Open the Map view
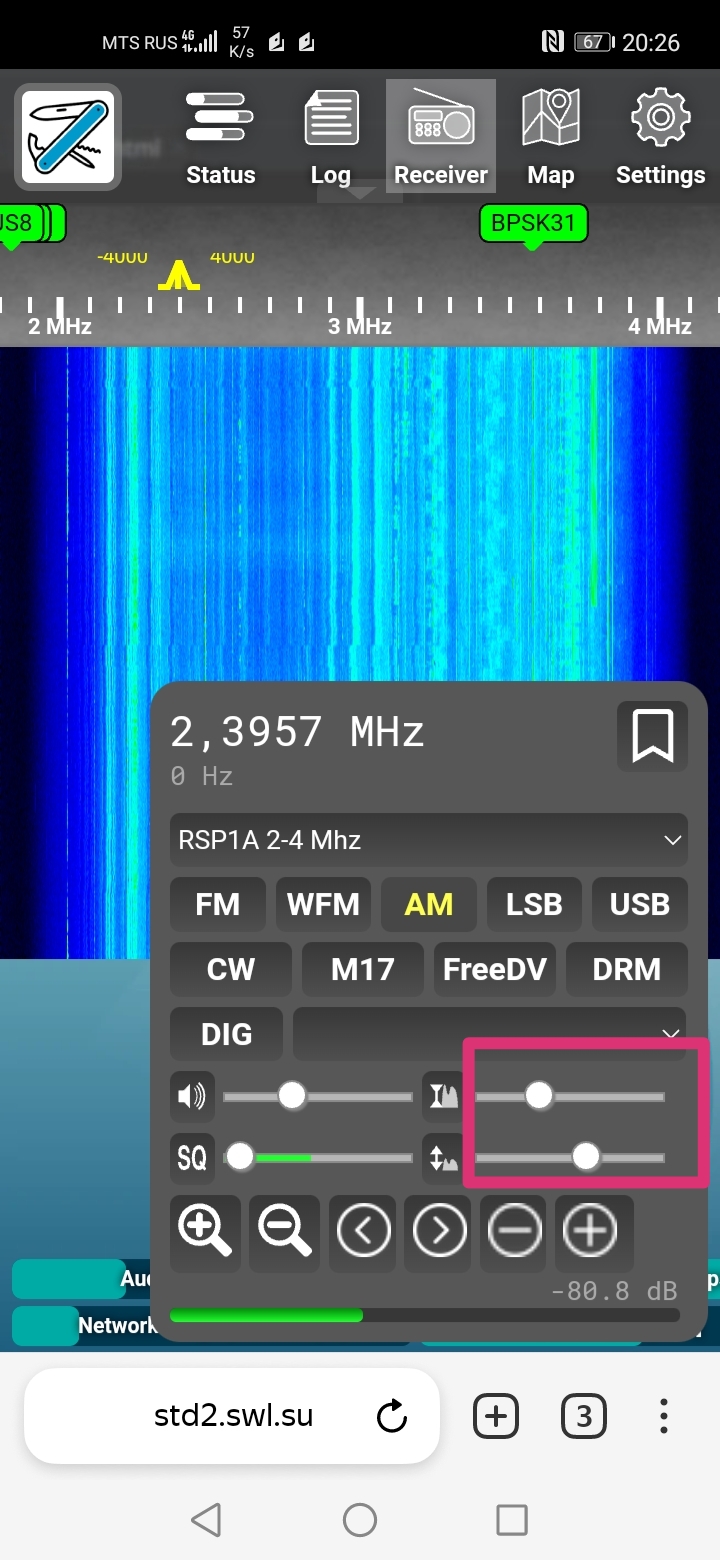This screenshot has height=1560, width=720. click(x=551, y=137)
